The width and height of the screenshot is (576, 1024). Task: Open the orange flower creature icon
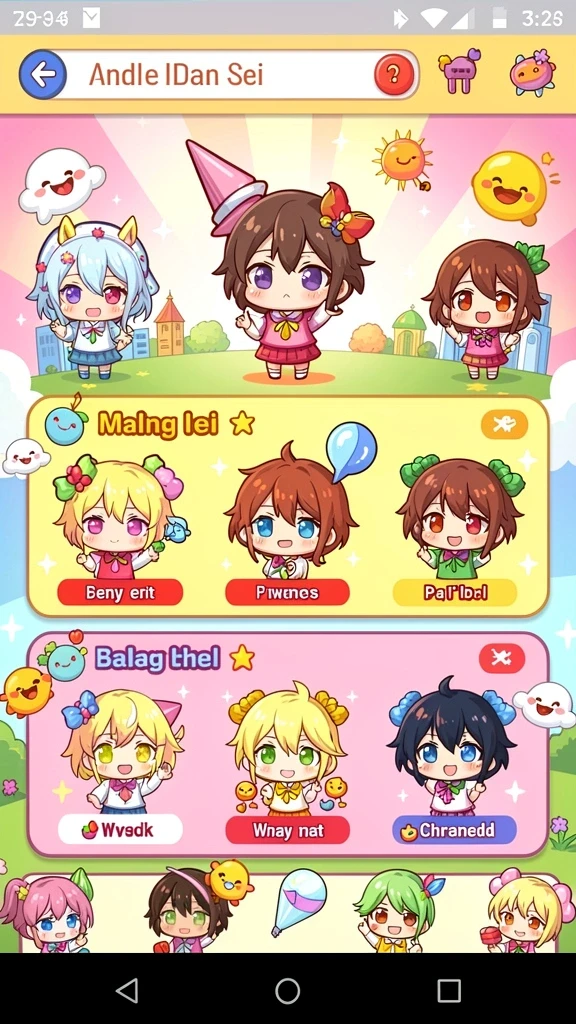tap(533, 72)
